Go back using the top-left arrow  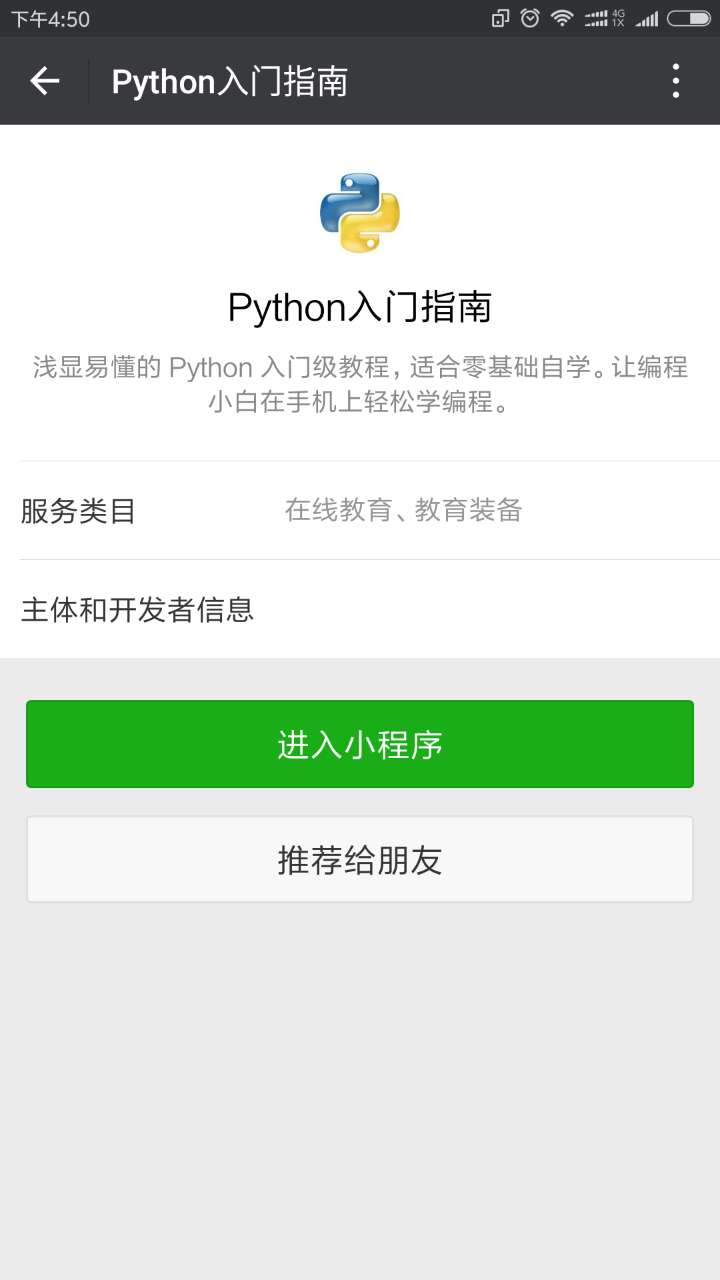pyautogui.click(x=45, y=81)
